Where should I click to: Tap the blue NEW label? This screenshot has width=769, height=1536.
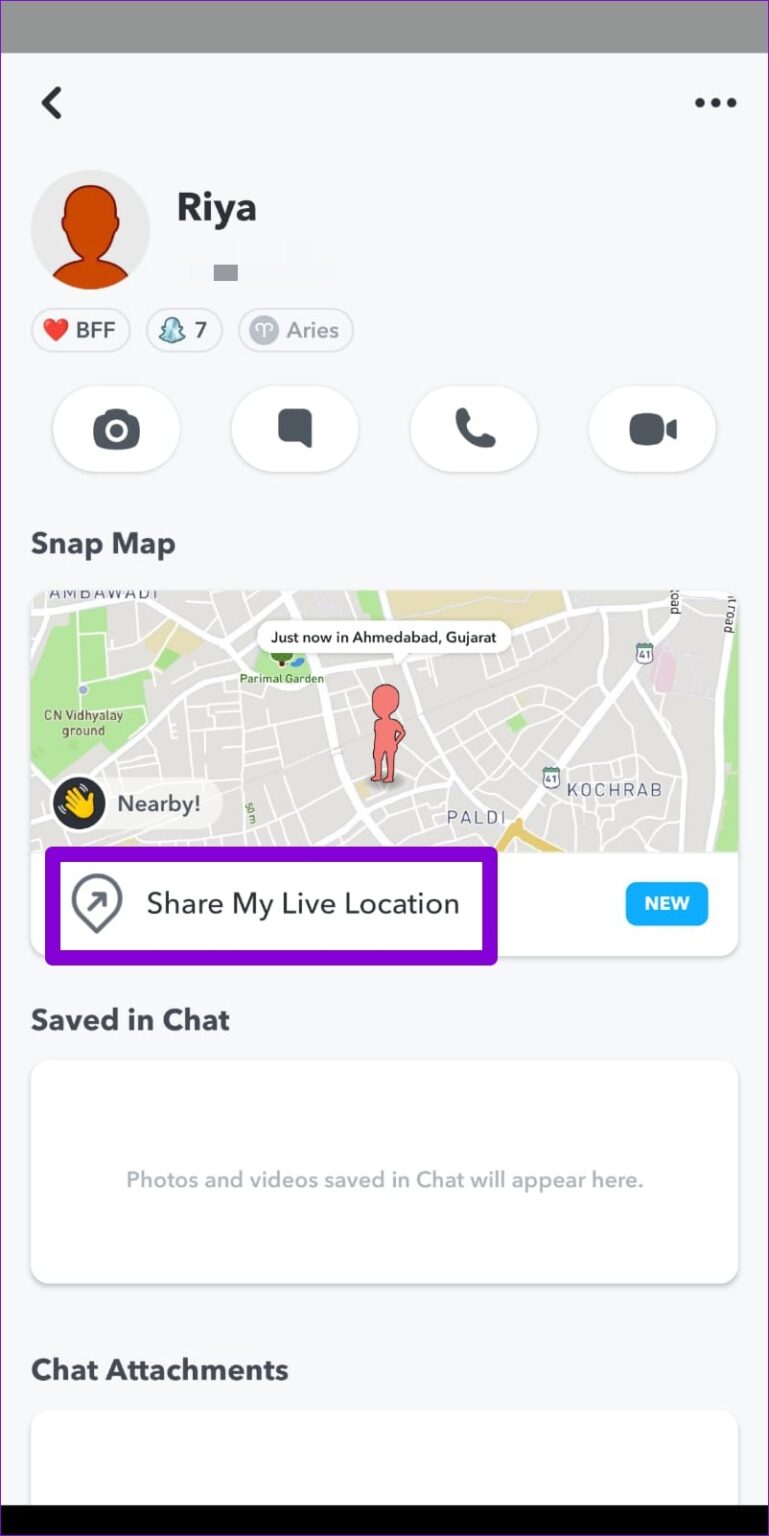point(666,903)
